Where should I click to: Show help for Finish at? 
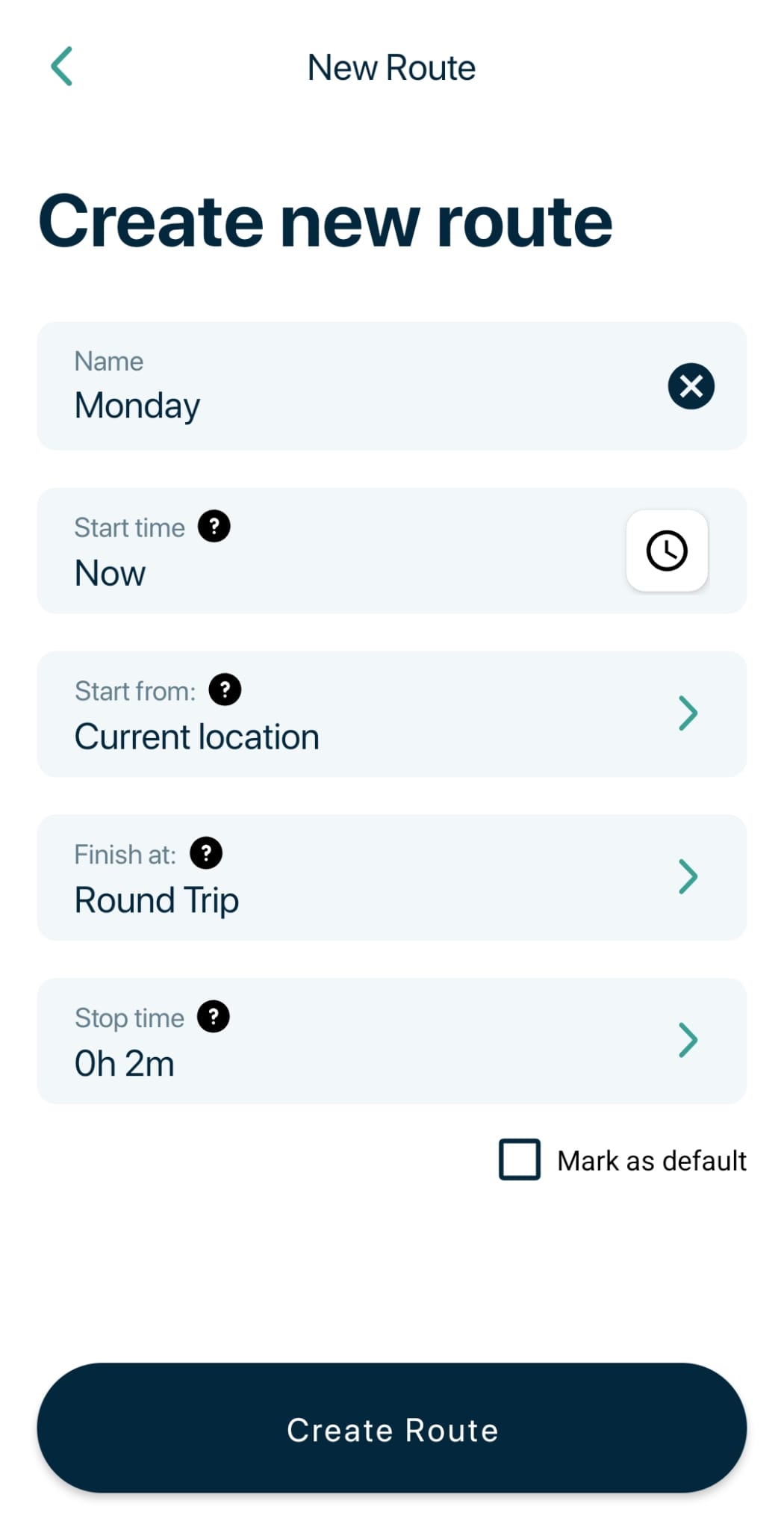click(x=206, y=853)
